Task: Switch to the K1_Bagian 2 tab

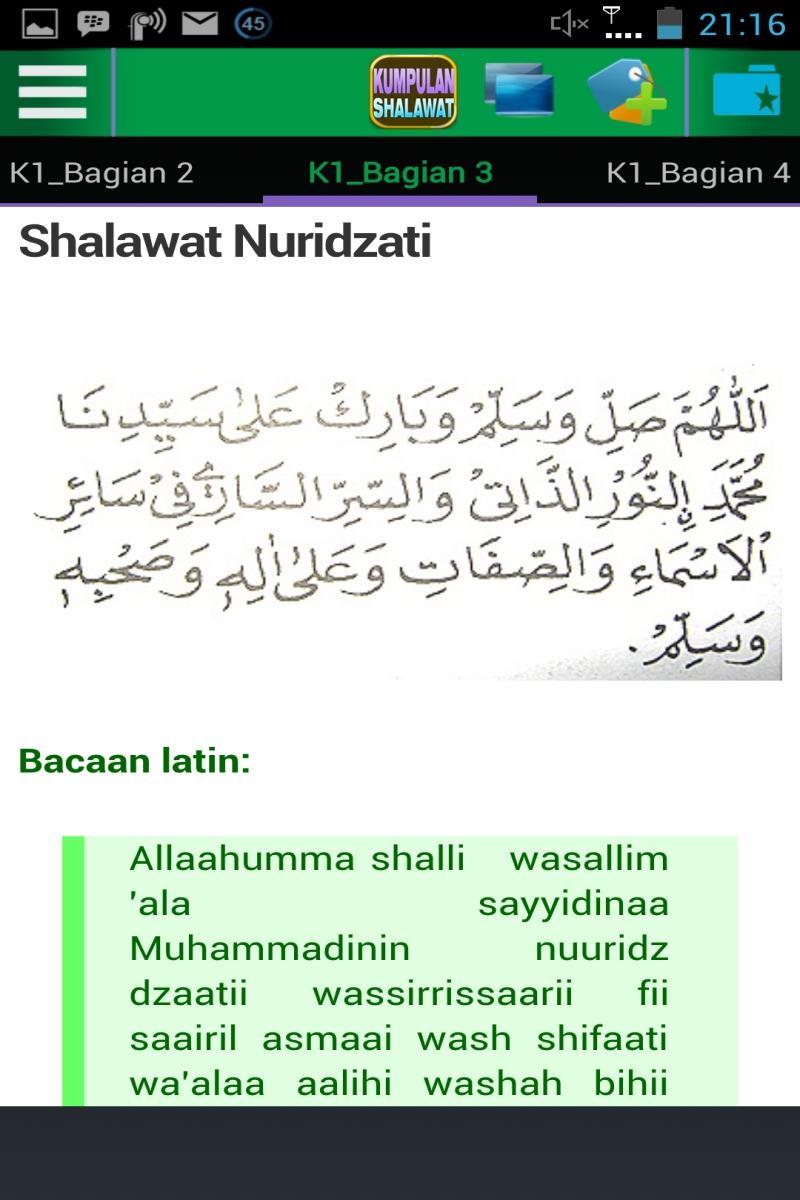Action: click(101, 173)
